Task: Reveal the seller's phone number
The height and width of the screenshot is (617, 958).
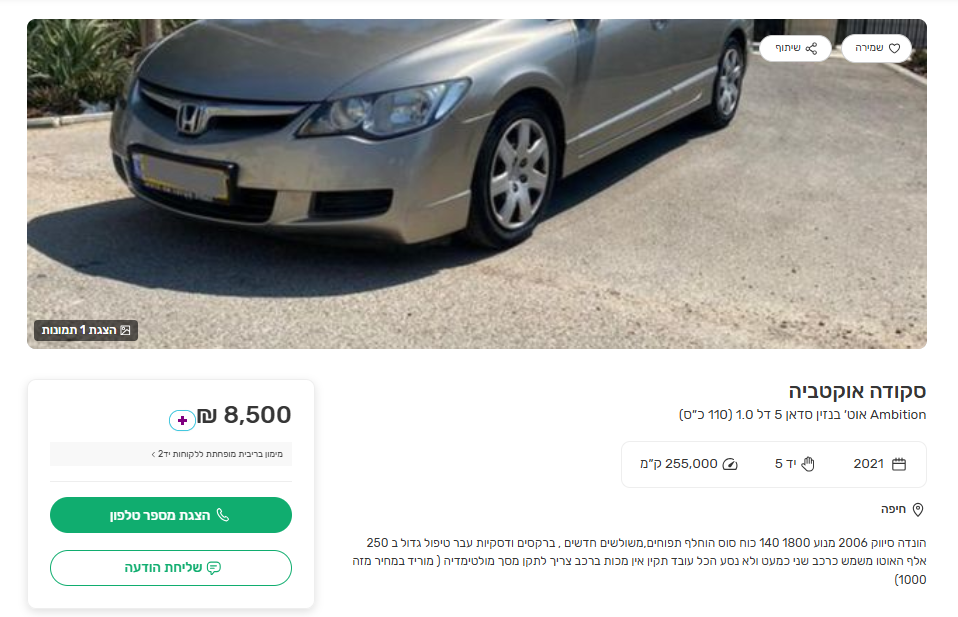Action: 171,515
